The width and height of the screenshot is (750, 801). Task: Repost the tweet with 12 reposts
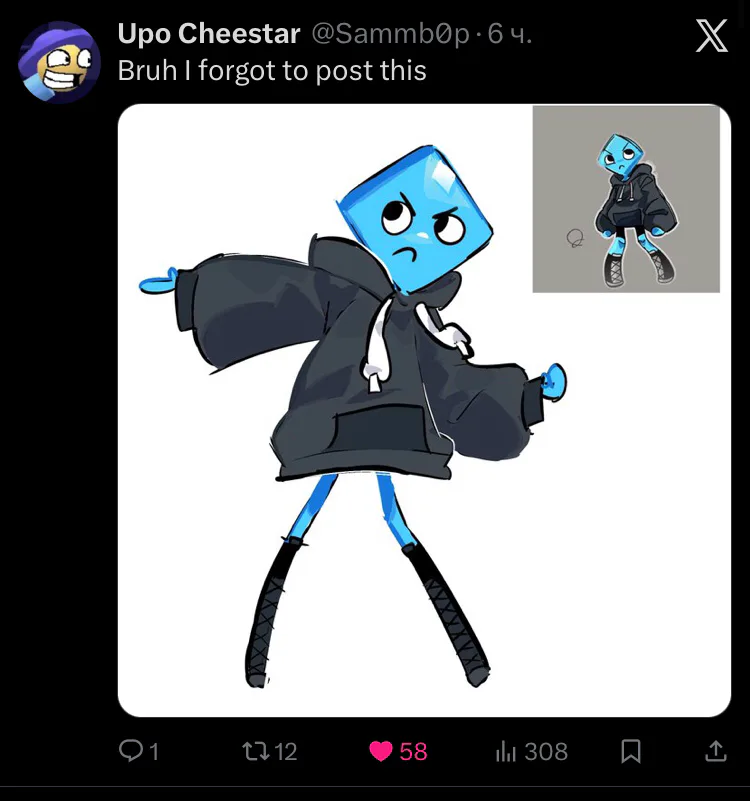point(256,751)
